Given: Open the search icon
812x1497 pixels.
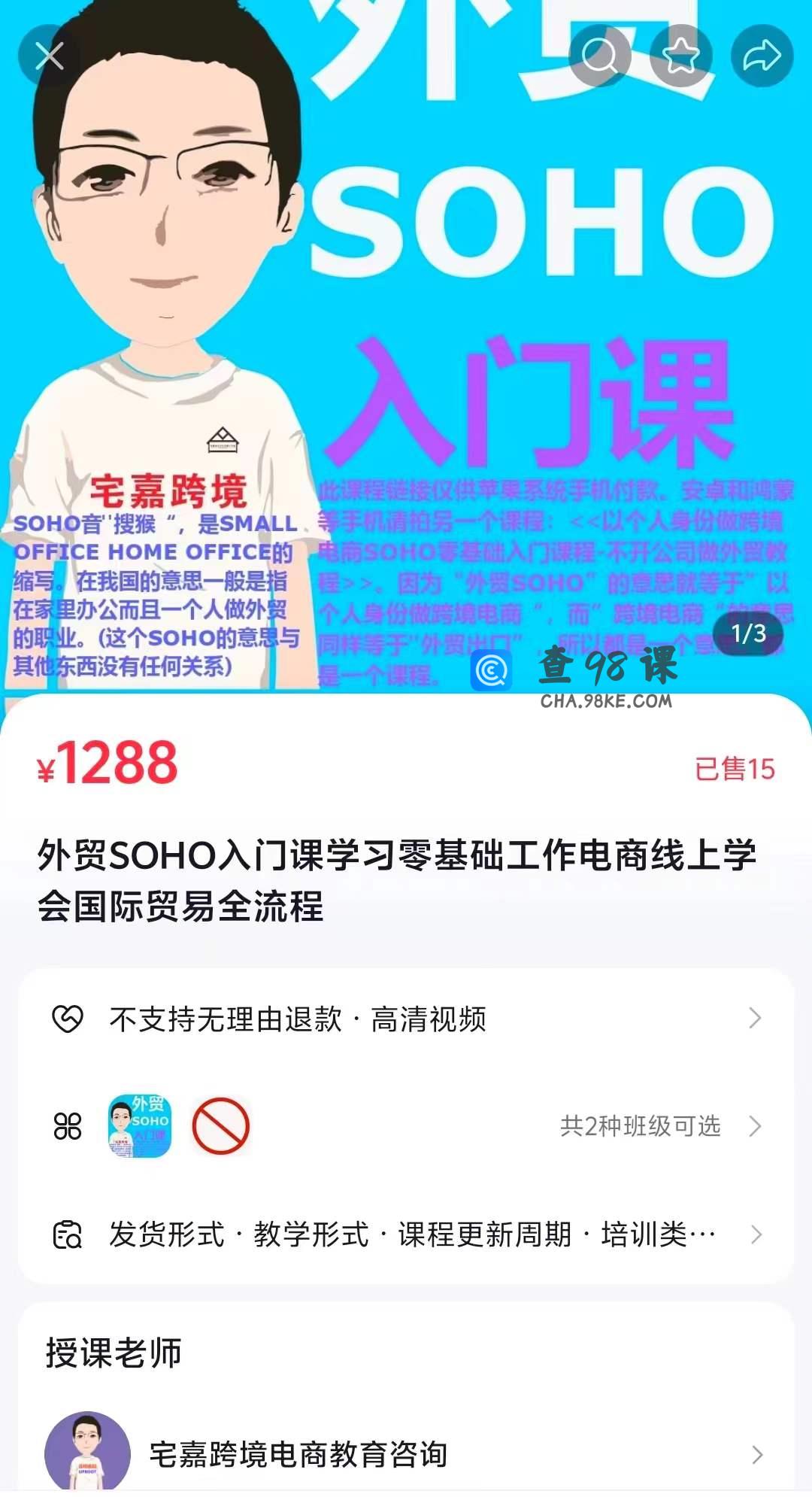Looking at the screenshot, I should [599, 56].
